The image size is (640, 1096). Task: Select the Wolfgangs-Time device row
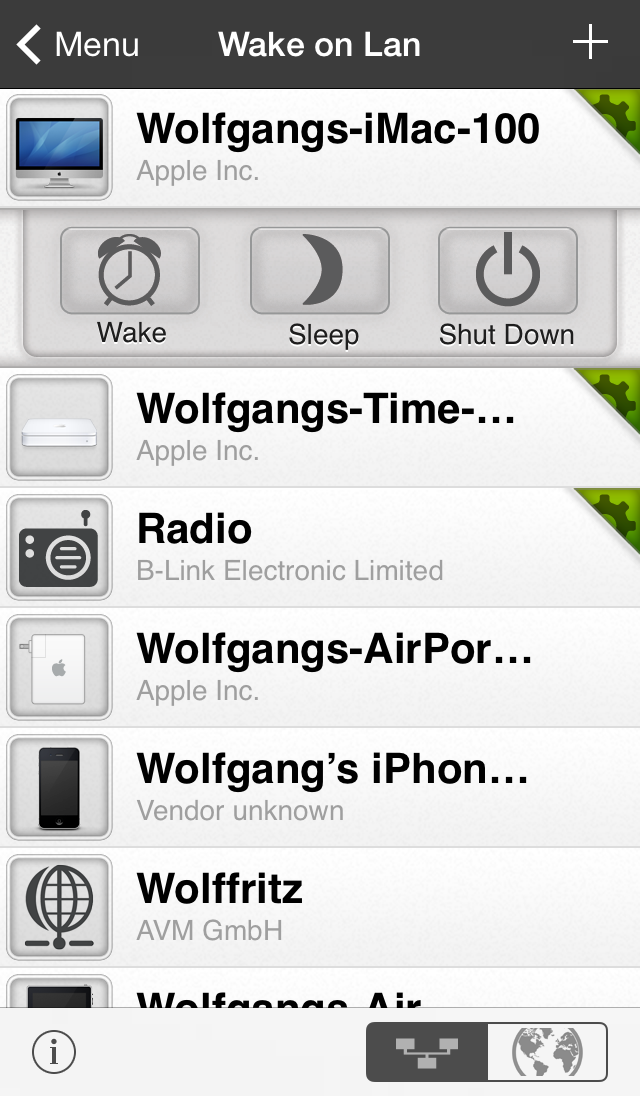[330, 427]
